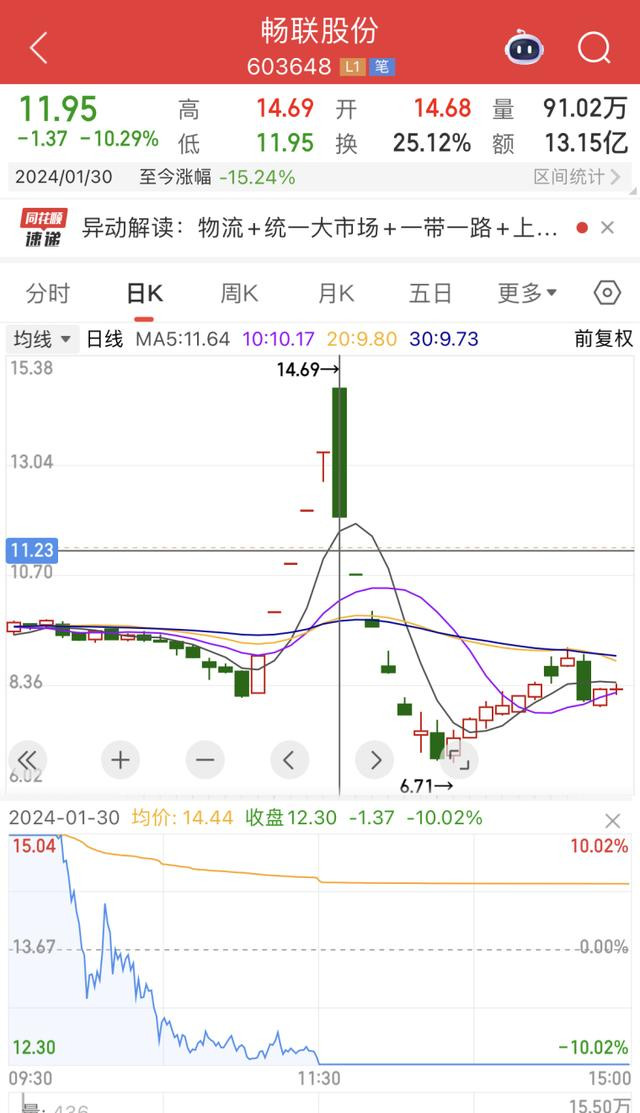
Task: Open the 均线 indicator dropdown
Action: coord(42,339)
